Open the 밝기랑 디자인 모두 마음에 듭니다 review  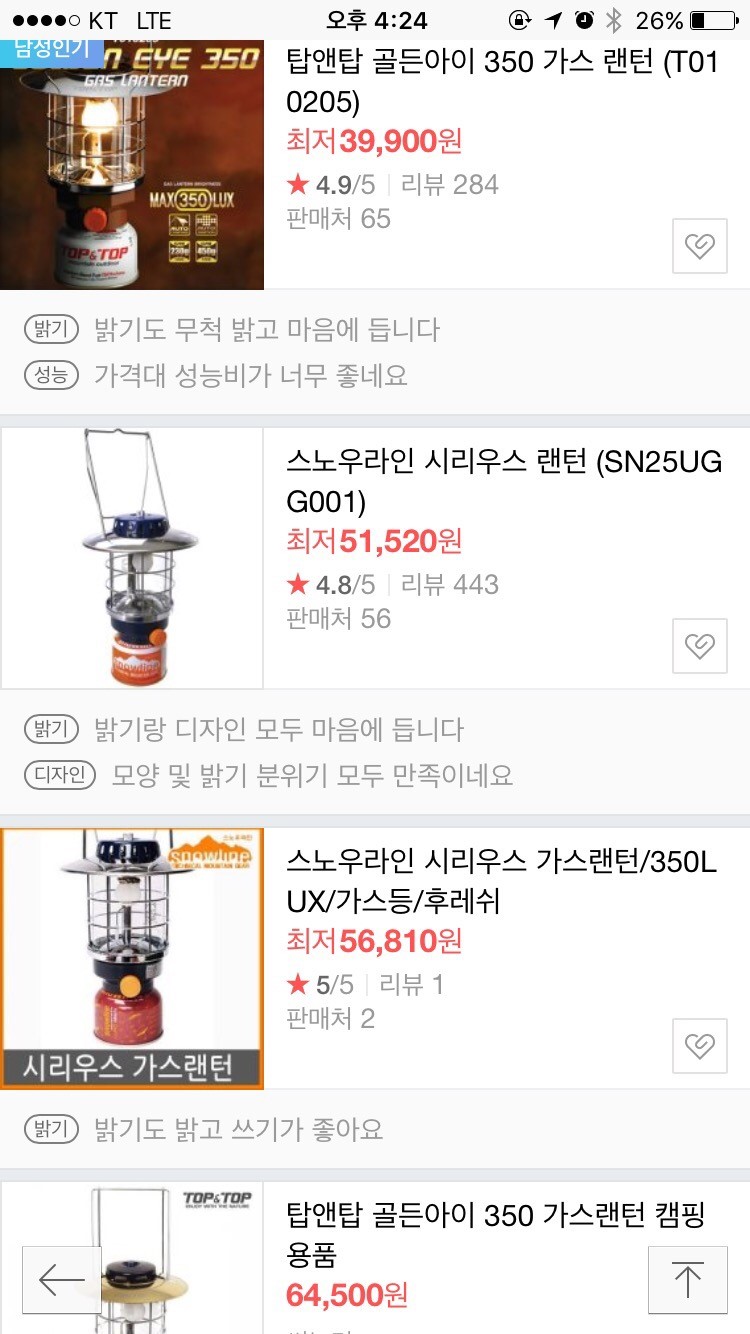(x=278, y=730)
